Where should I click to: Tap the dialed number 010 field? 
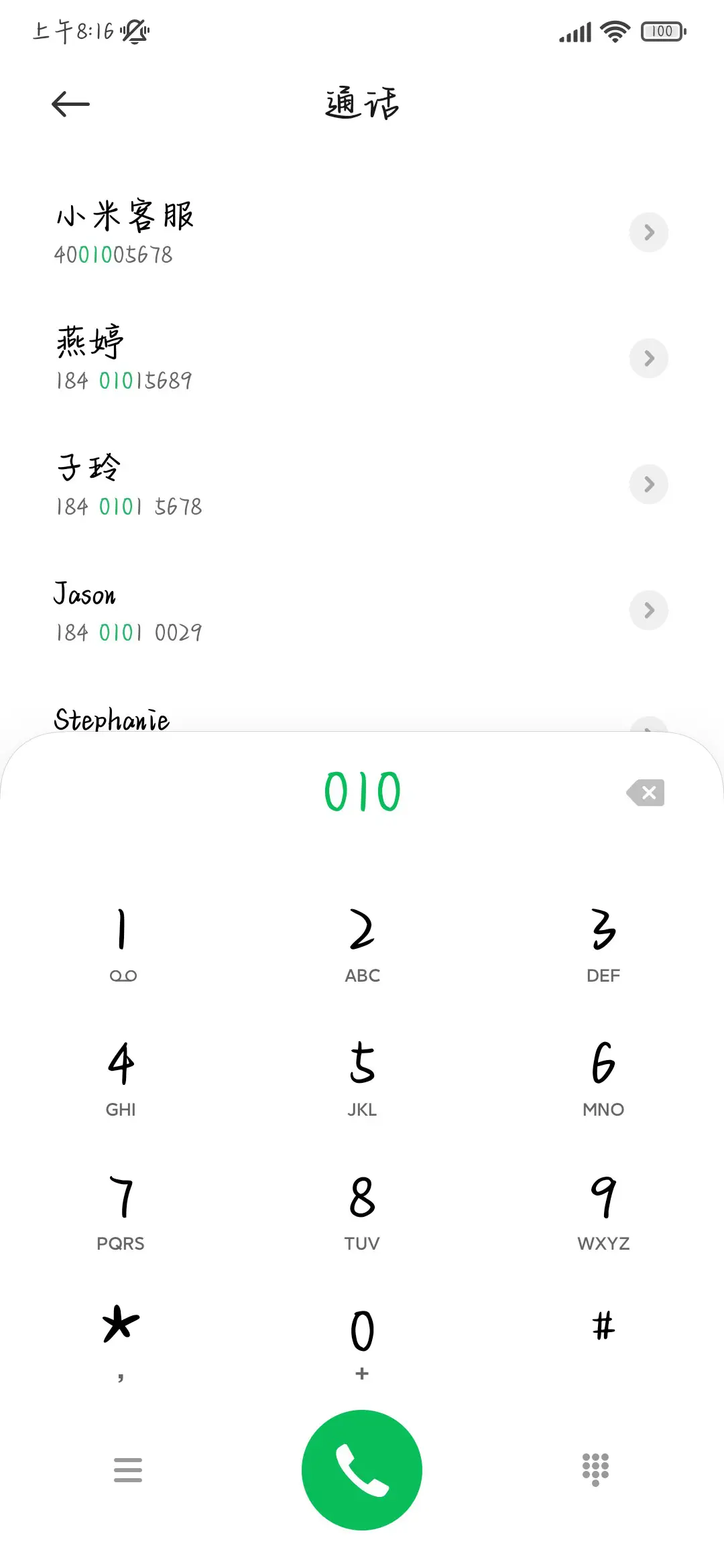tap(361, 791)
